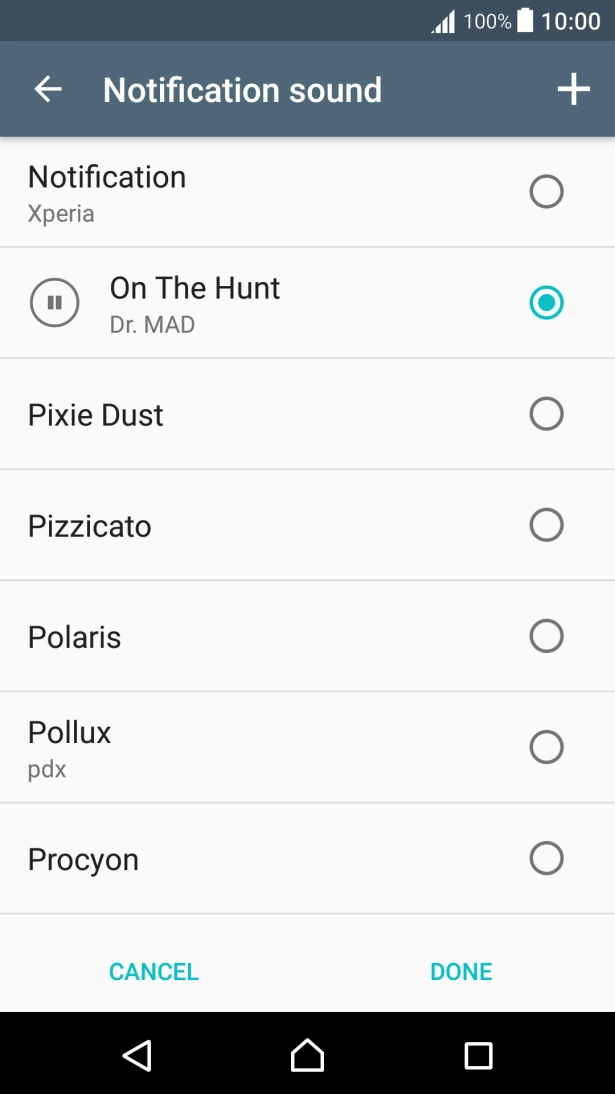Pause the On The Hunt preview
The height and width of the screenshot is (1094, 615).
pyautogui.click(x=54, y=302)
